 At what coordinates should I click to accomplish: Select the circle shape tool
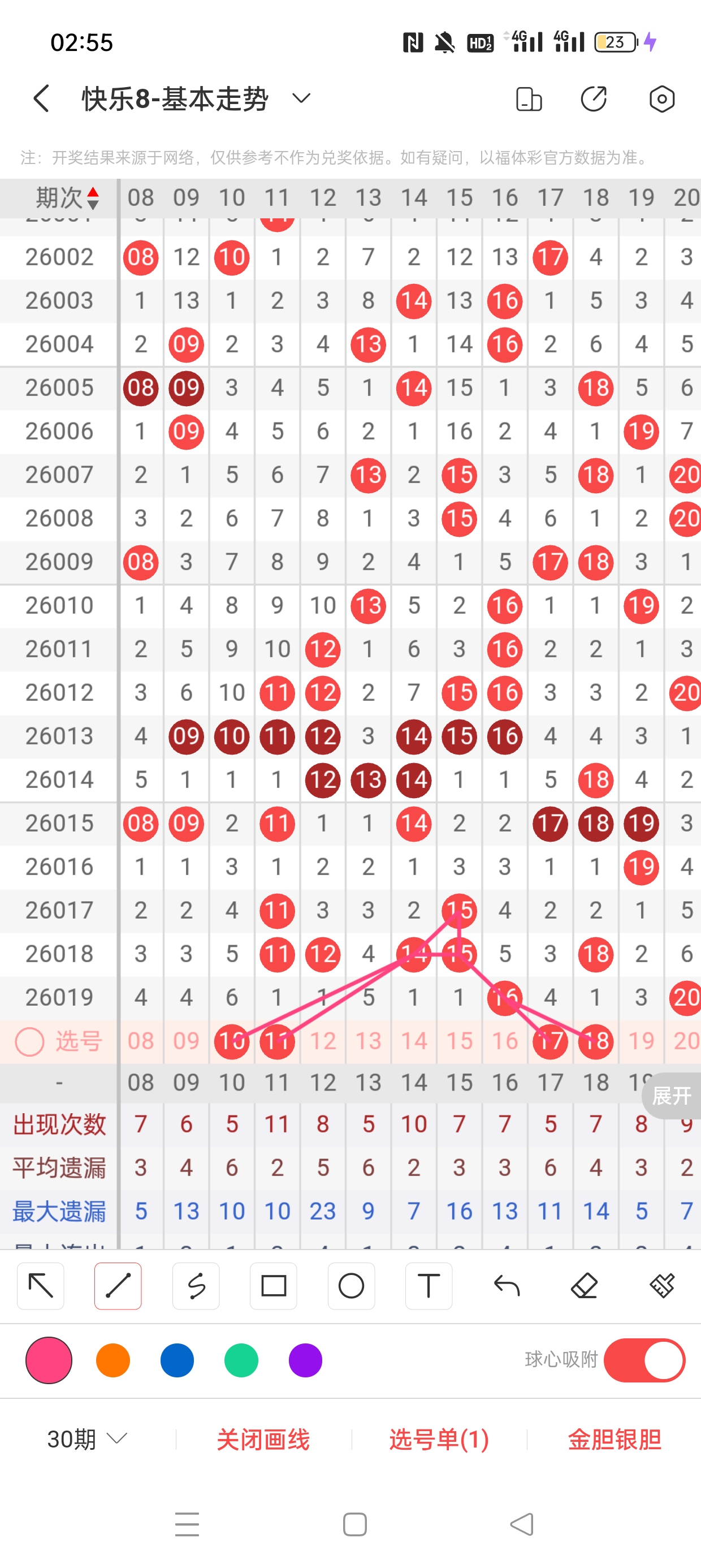coord(351,1286)
